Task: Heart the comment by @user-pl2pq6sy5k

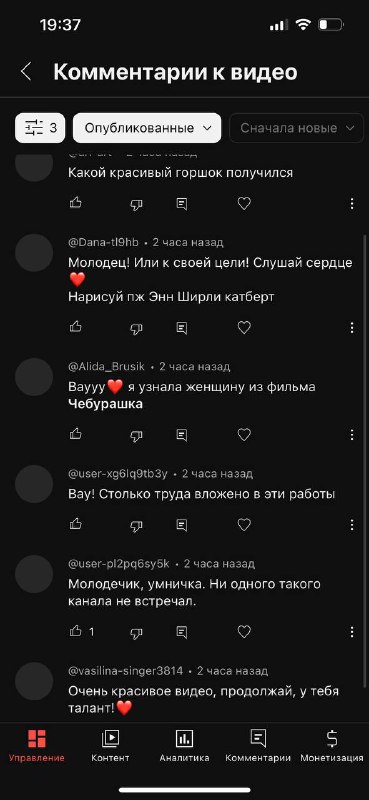Action: 244,632
